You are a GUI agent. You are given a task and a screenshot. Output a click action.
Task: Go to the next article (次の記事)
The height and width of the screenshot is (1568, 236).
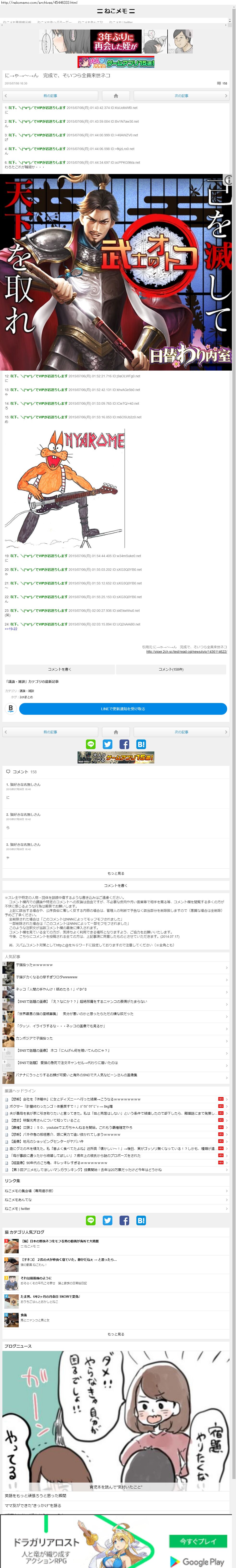pyautogui.click(x=181, y=96)
